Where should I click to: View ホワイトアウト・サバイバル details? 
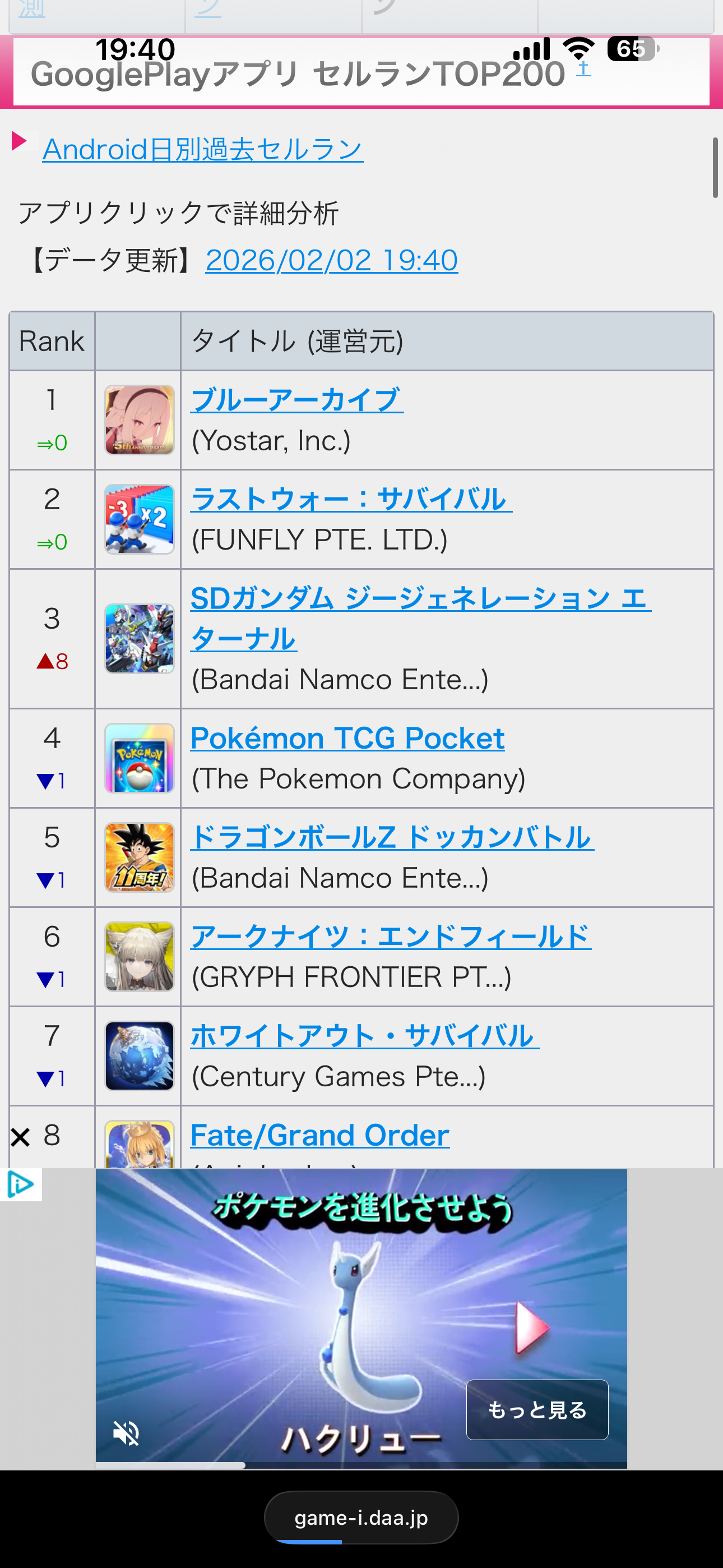[x=364, y=1036]
